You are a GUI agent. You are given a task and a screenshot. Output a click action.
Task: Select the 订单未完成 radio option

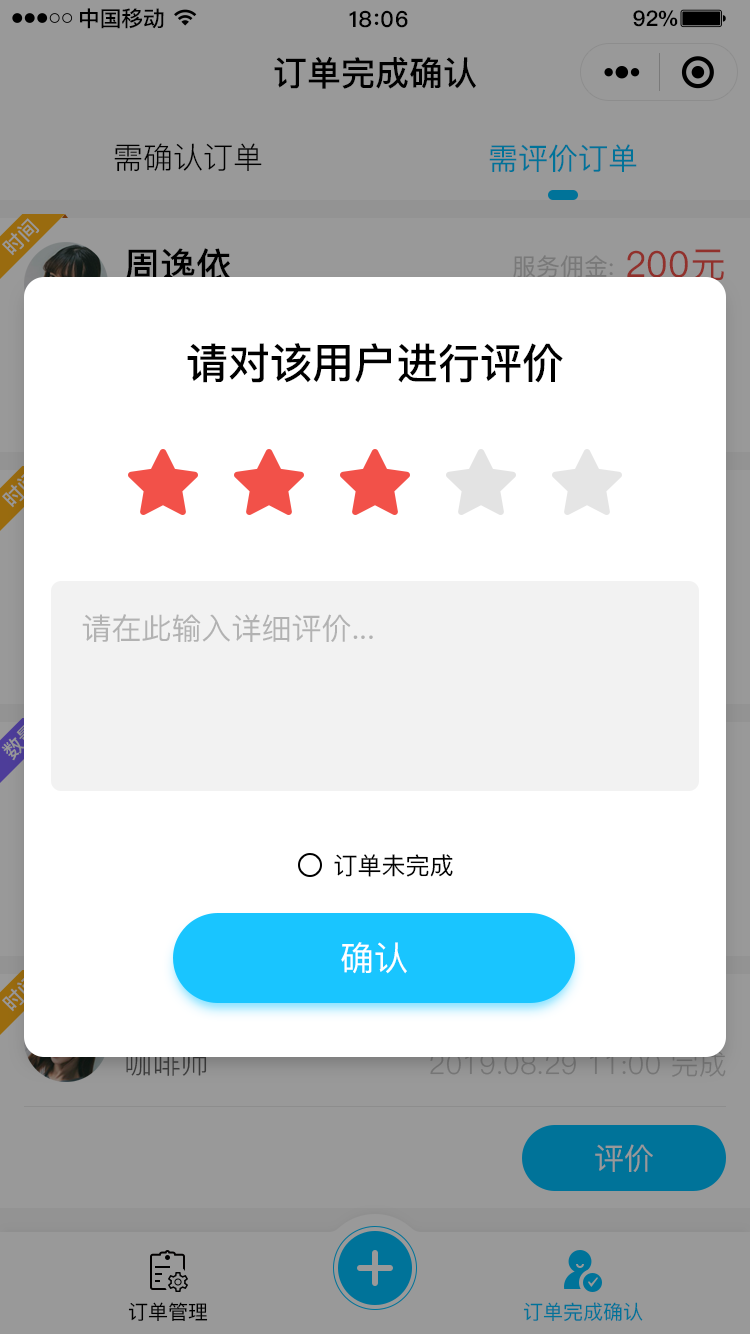[310, 865]
